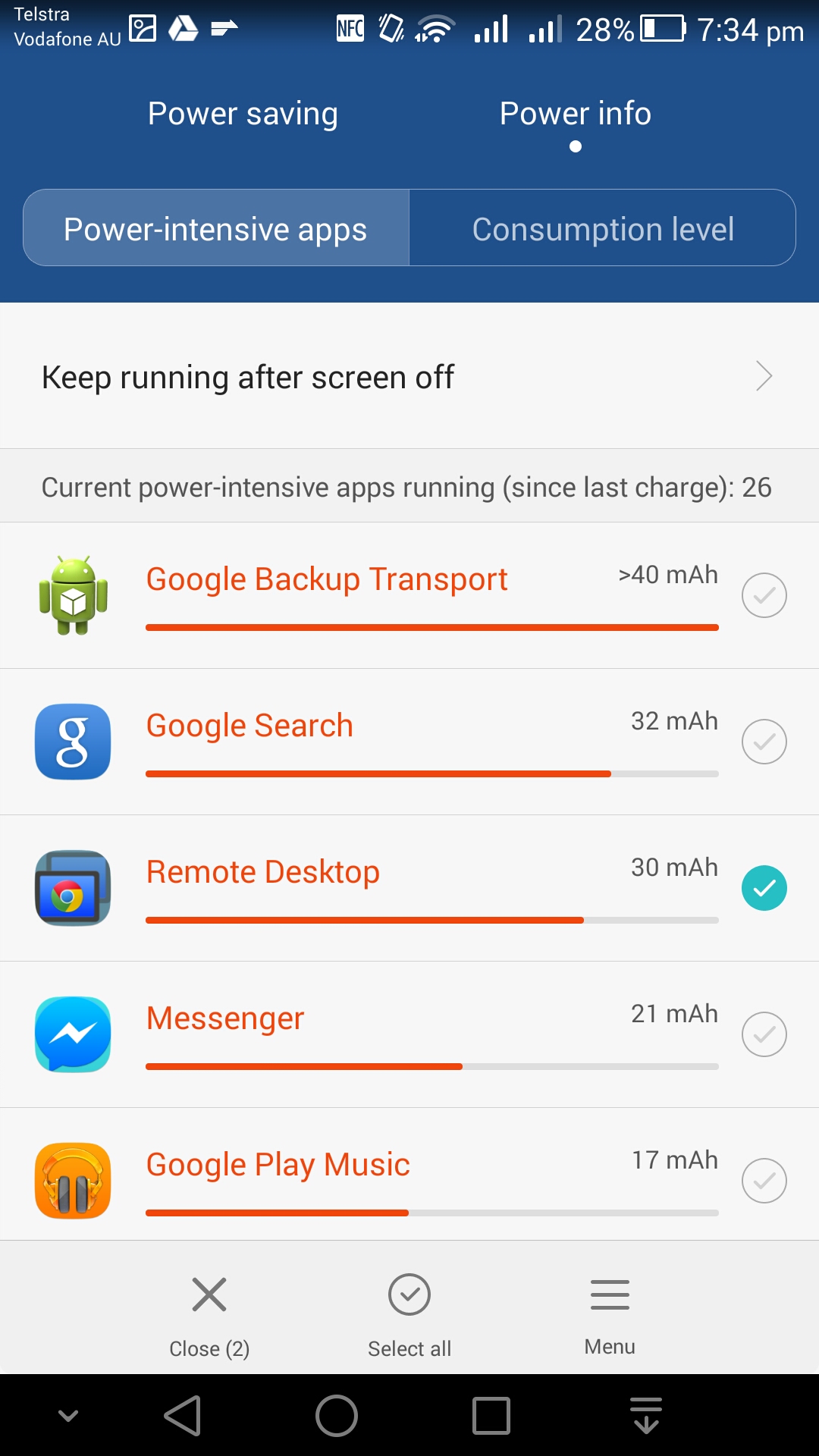Image resolution: width=819 pixels, height=1456 pixels.
Task: Select the Google Search checkbox
Action: click(x=764, y=742)
